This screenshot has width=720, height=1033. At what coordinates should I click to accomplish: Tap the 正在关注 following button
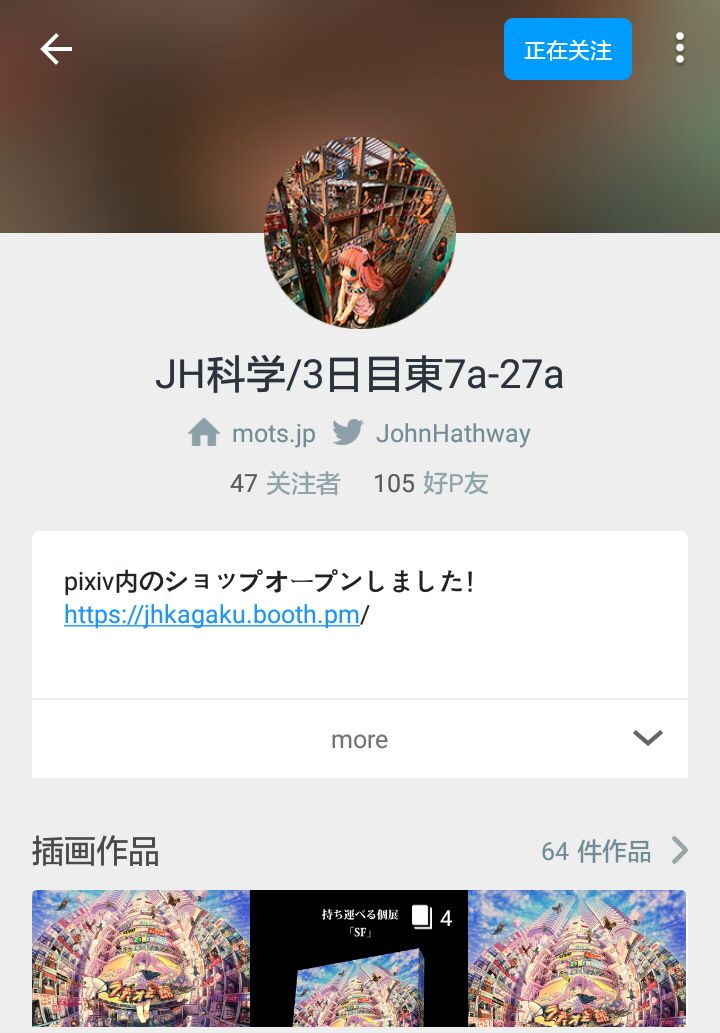[567, 49]
